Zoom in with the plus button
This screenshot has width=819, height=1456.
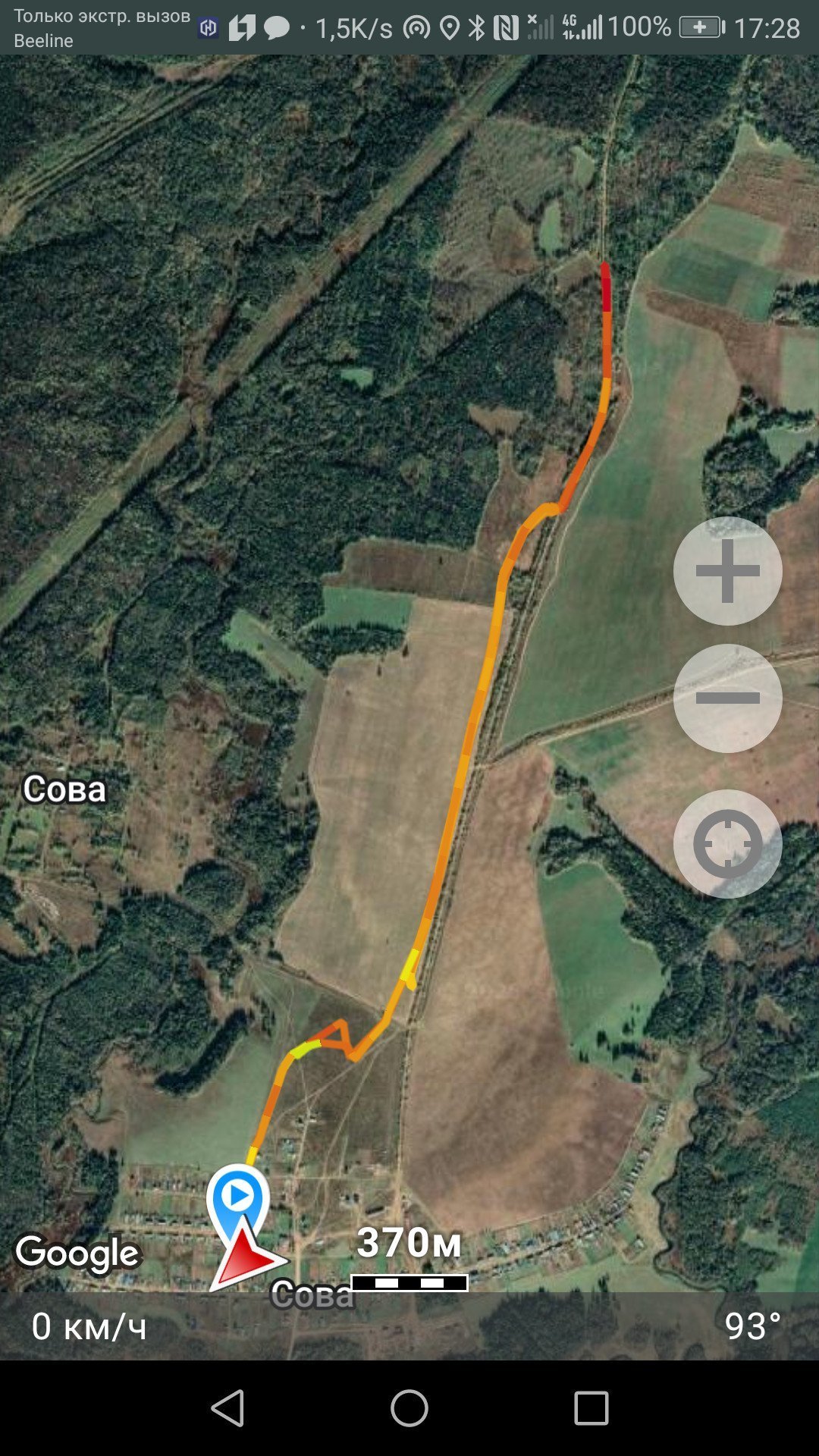click(727, 571)
